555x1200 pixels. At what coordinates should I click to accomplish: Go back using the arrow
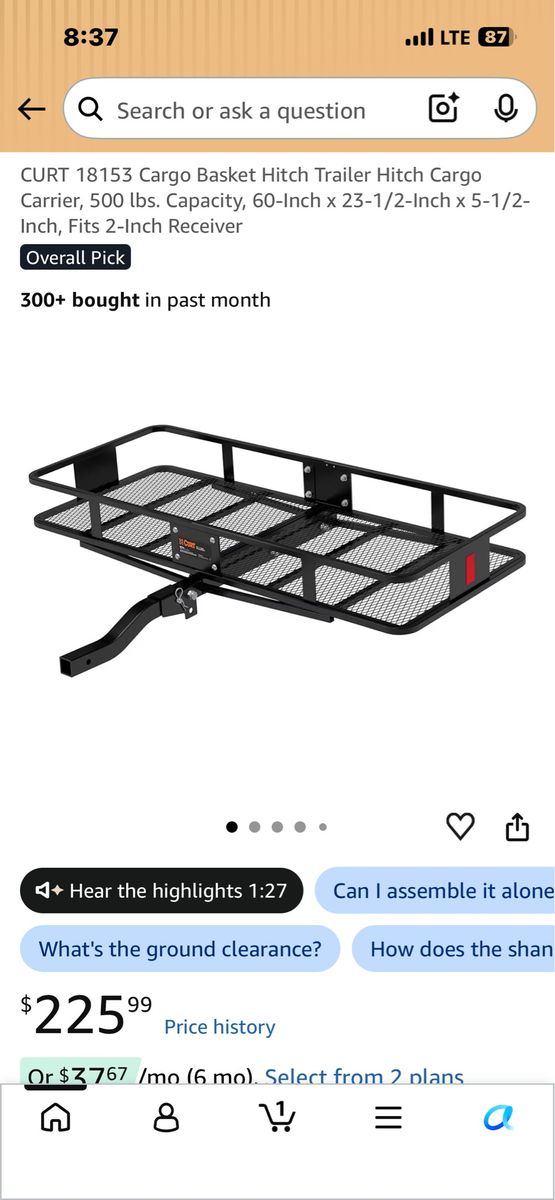[x=32, y=110]
